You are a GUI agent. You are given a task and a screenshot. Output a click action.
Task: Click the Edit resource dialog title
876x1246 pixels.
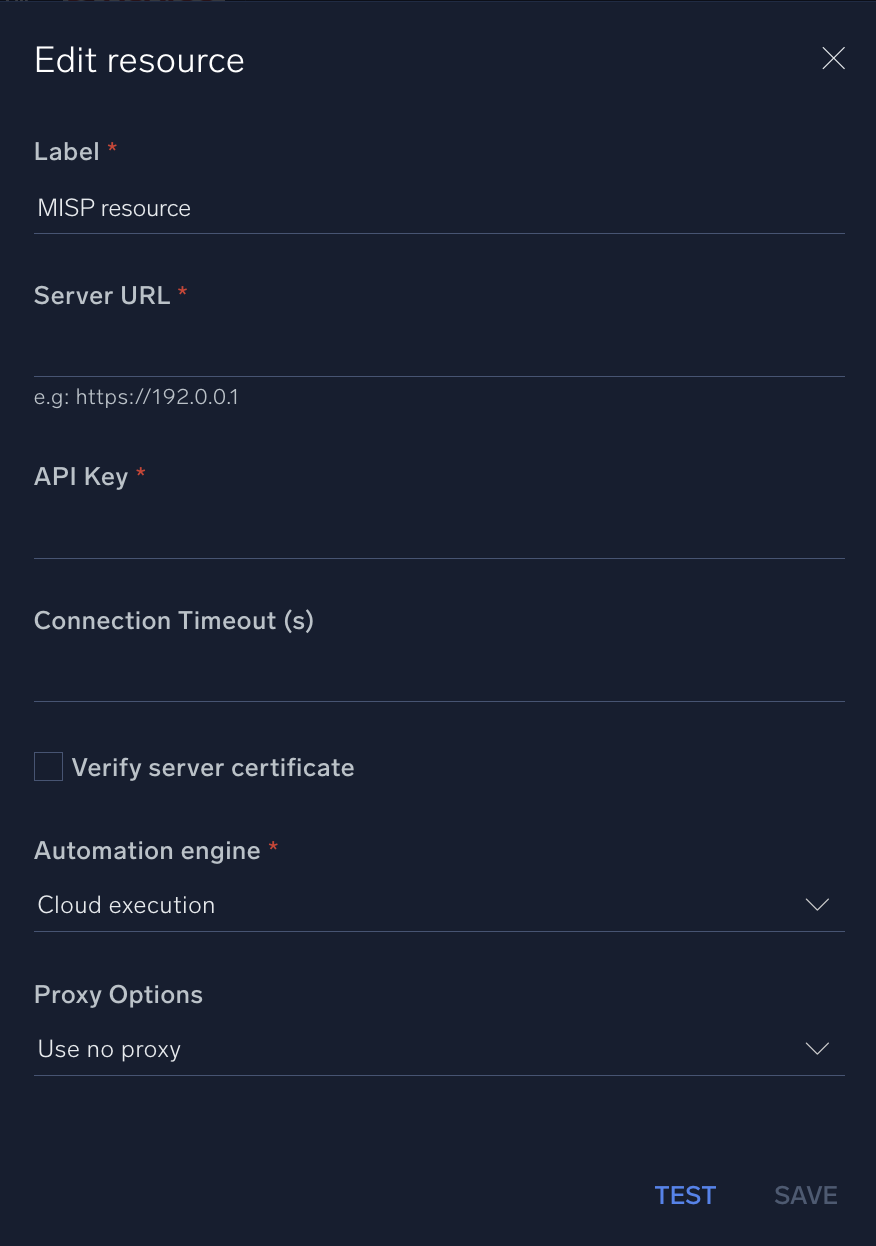pos(139,60)
